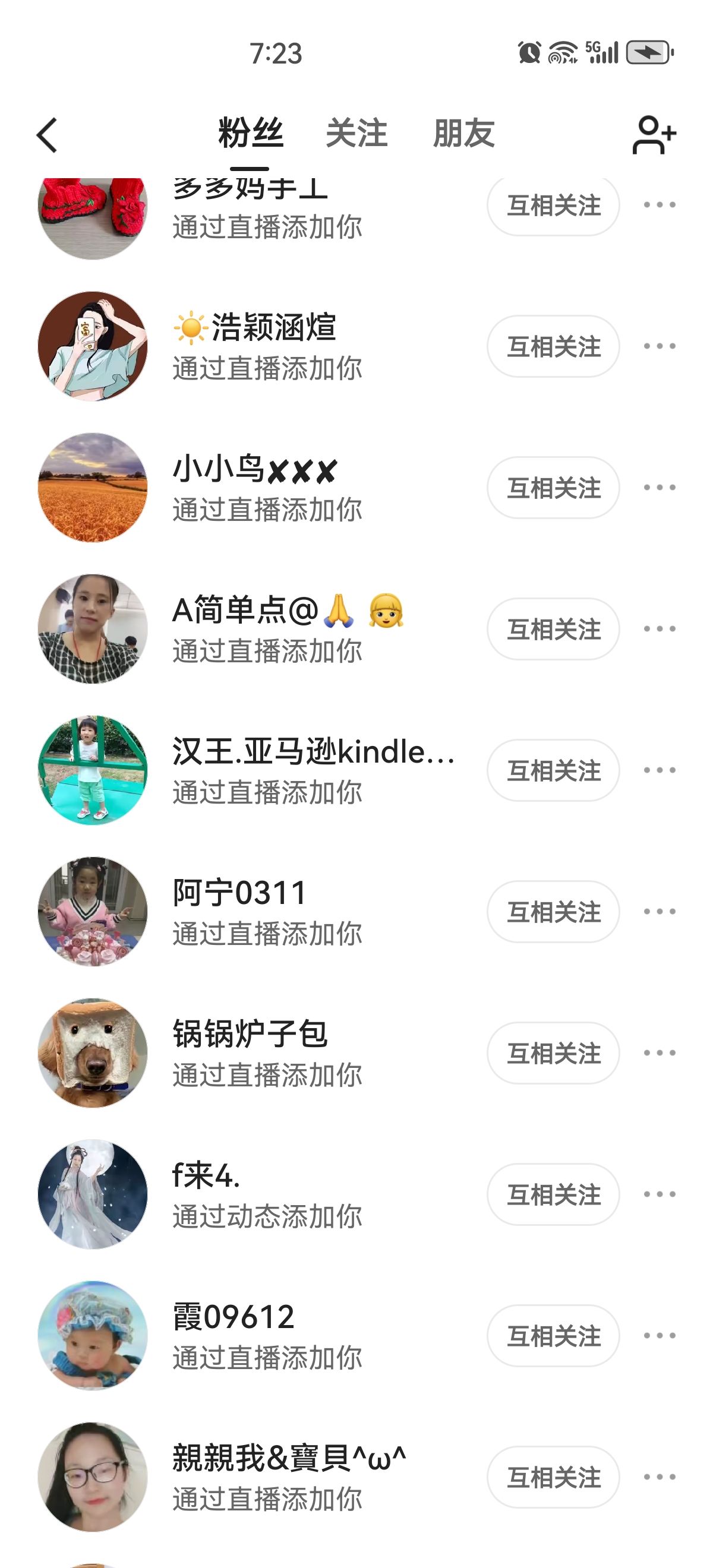713x1568 pixels.
Task: Tap 互相关注 button for 汉王.亚马逊kindle
Action: (553, 770)
